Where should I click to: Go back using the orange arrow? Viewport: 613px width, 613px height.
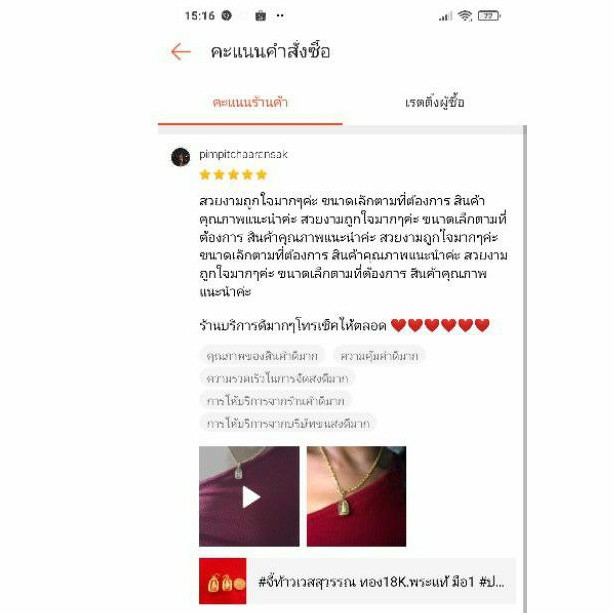tap(181, 52)
